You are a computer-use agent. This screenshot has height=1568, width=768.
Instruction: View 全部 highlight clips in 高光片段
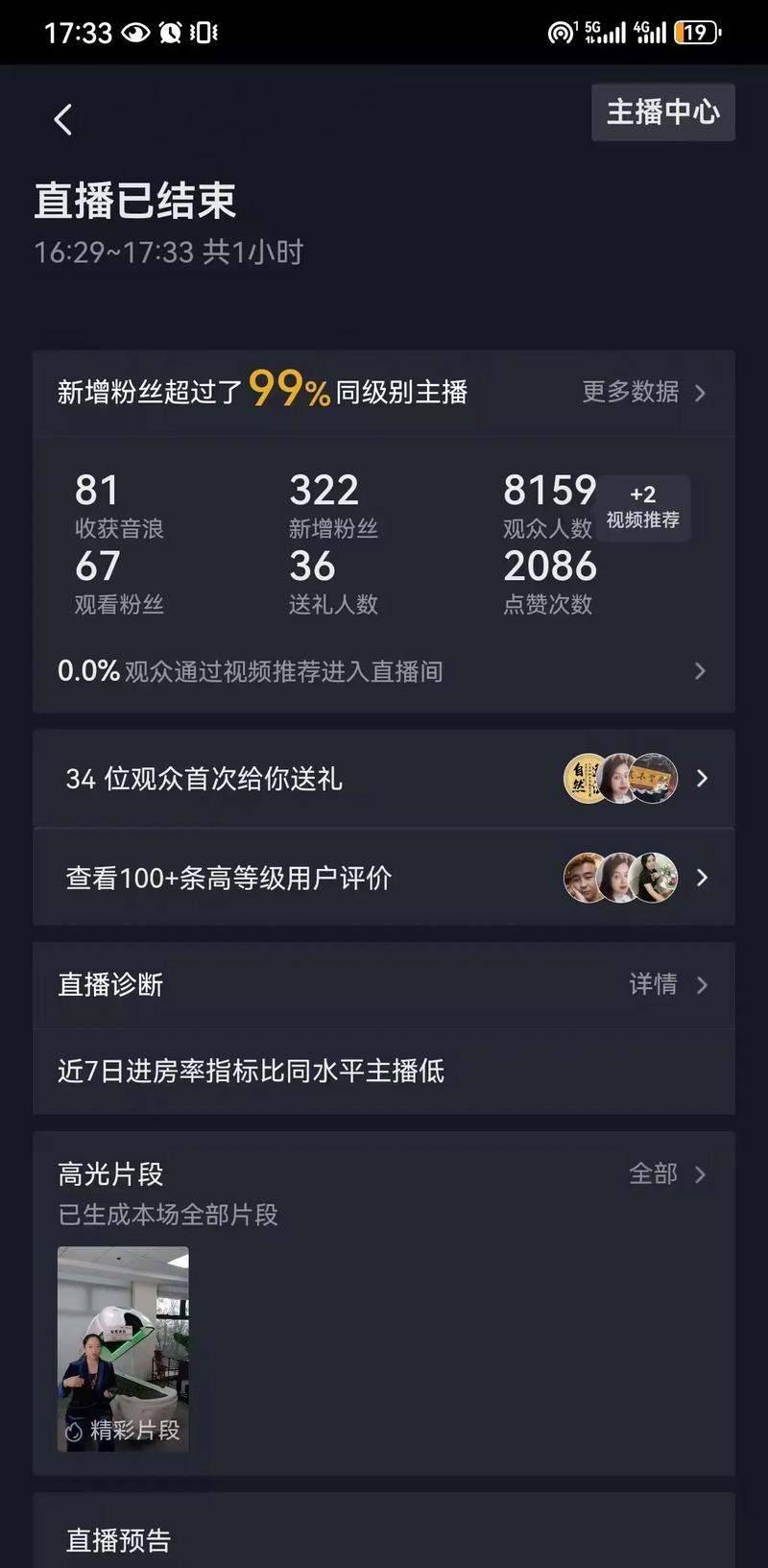pos(667,1174)
